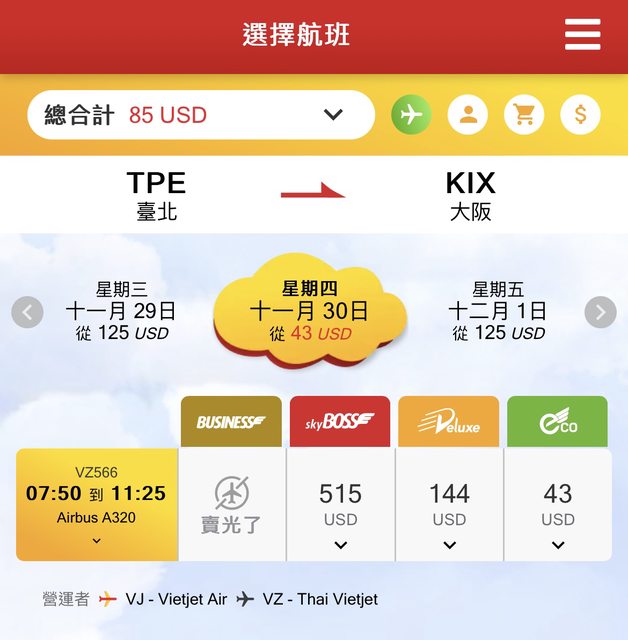Open the passenger info step icon
This screenshot has height=640, width=628.
tap(467, 115)
